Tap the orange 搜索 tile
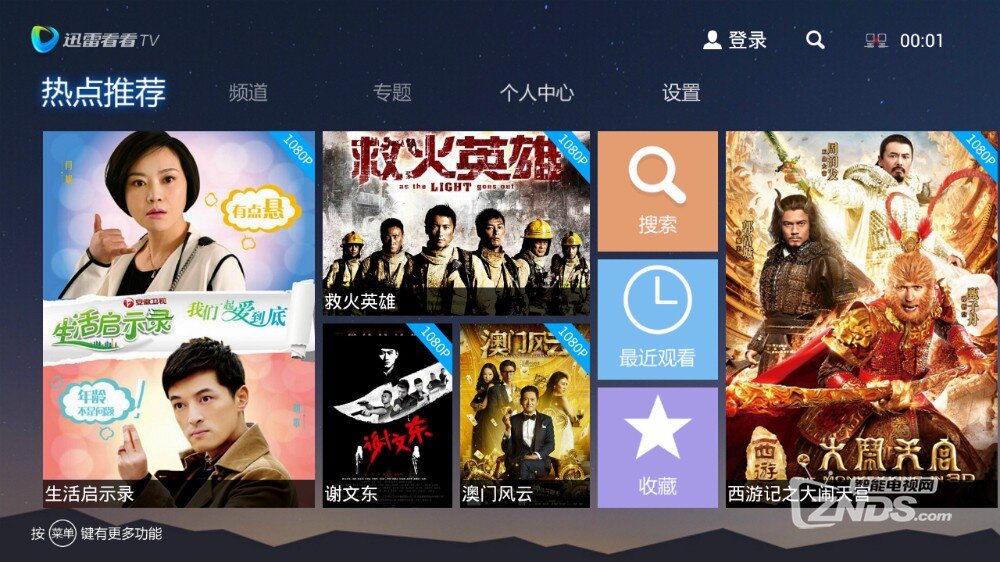 [658, 191]
